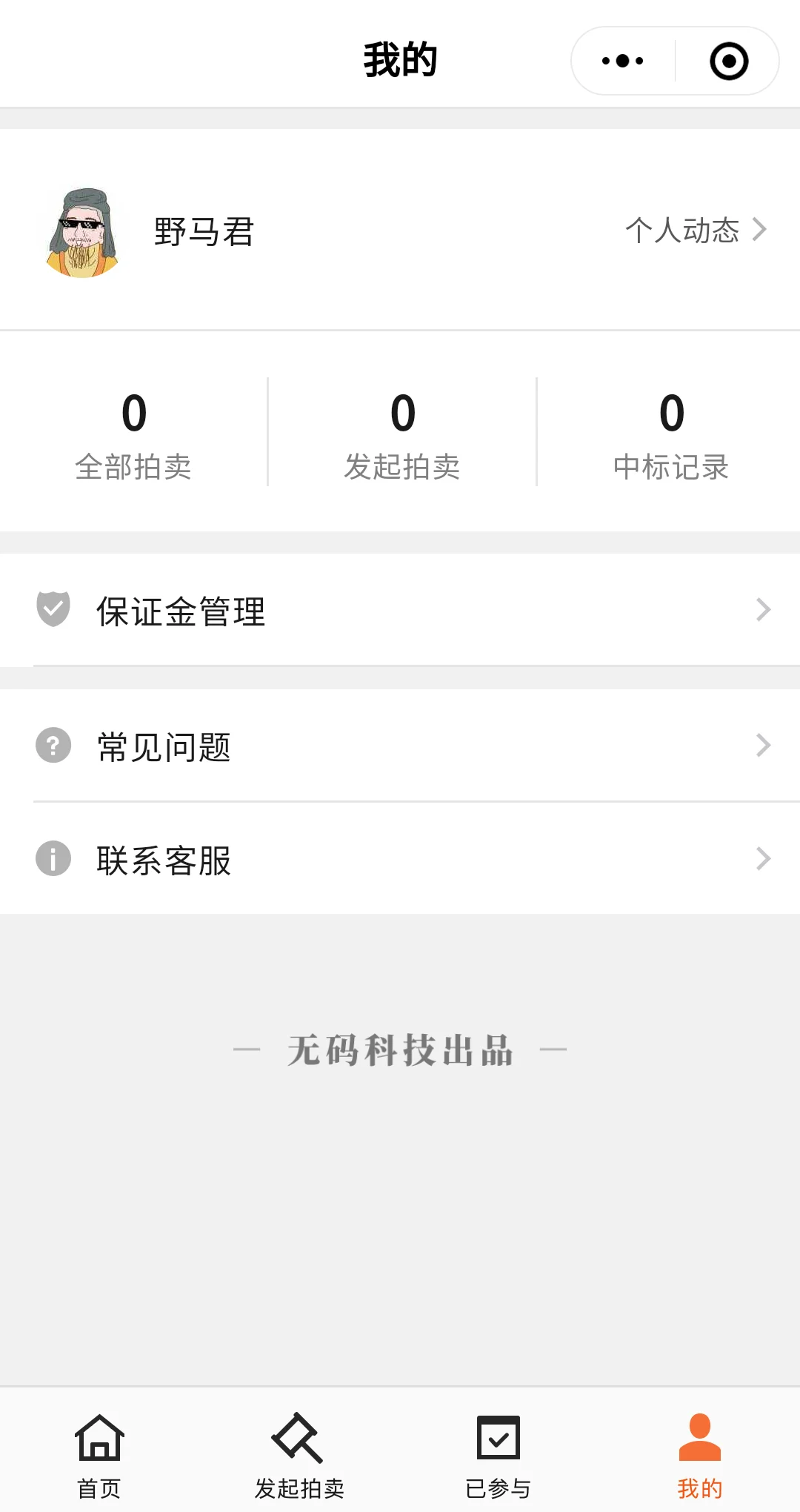Open 联系客服 to contact support
This screenshot has width=800, height=1512.
(400, 859)
